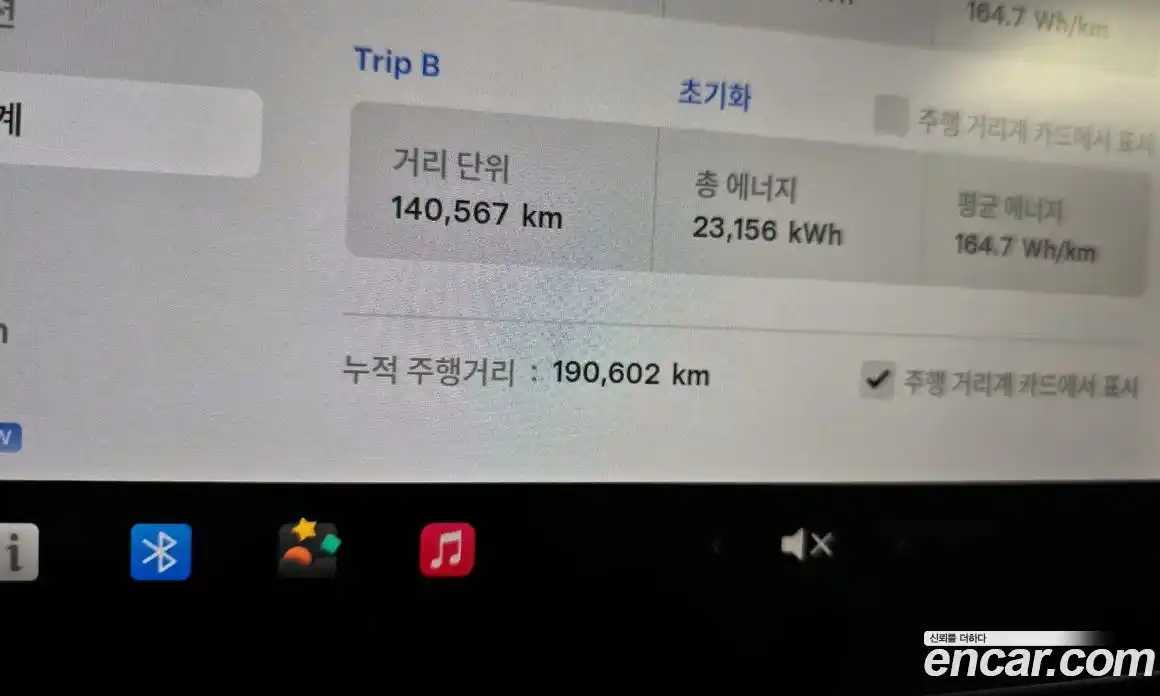The width and height of the screenshot is (1160, 696).
Task: Check the Trip B odometer card display box
Action: pos(890,115)
